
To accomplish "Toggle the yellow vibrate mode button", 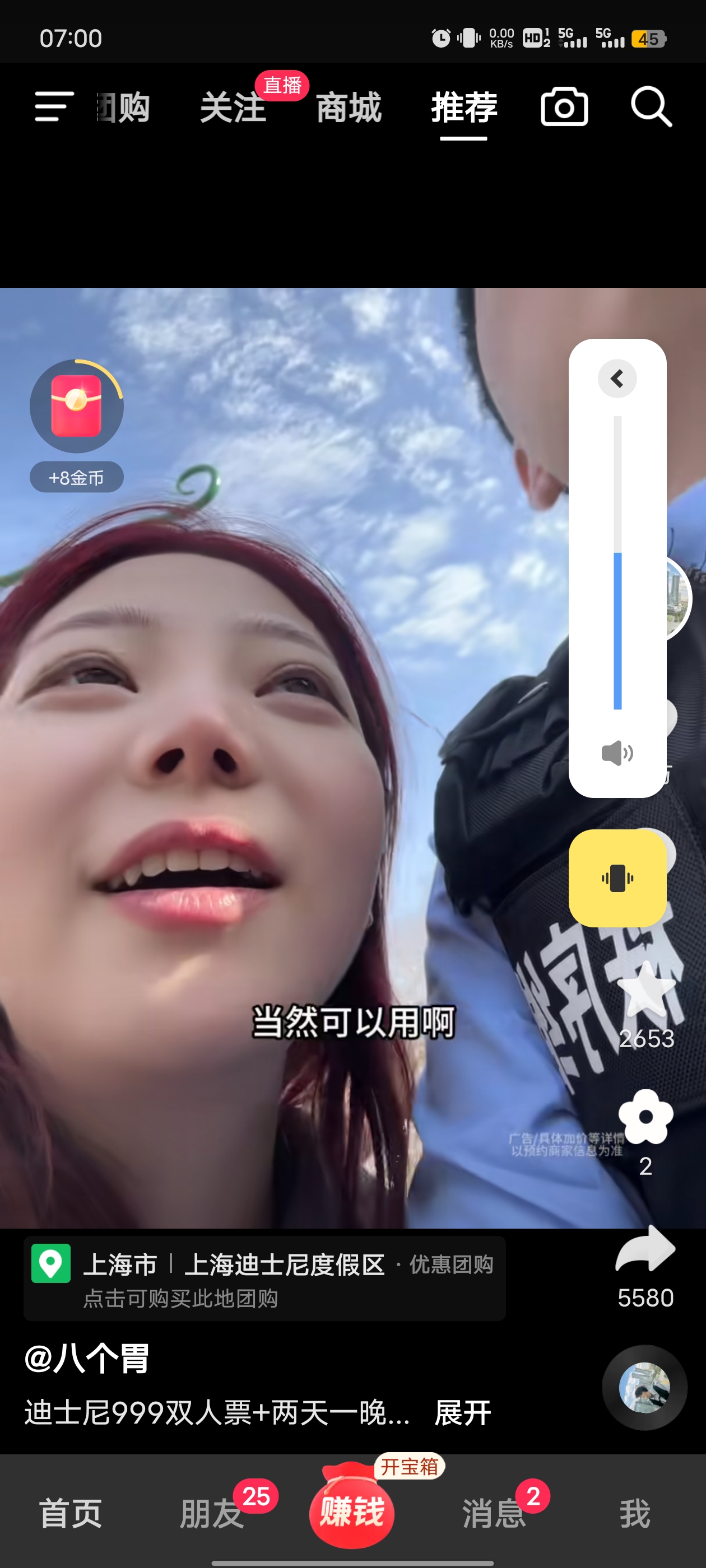I will (x=617, y=878).
